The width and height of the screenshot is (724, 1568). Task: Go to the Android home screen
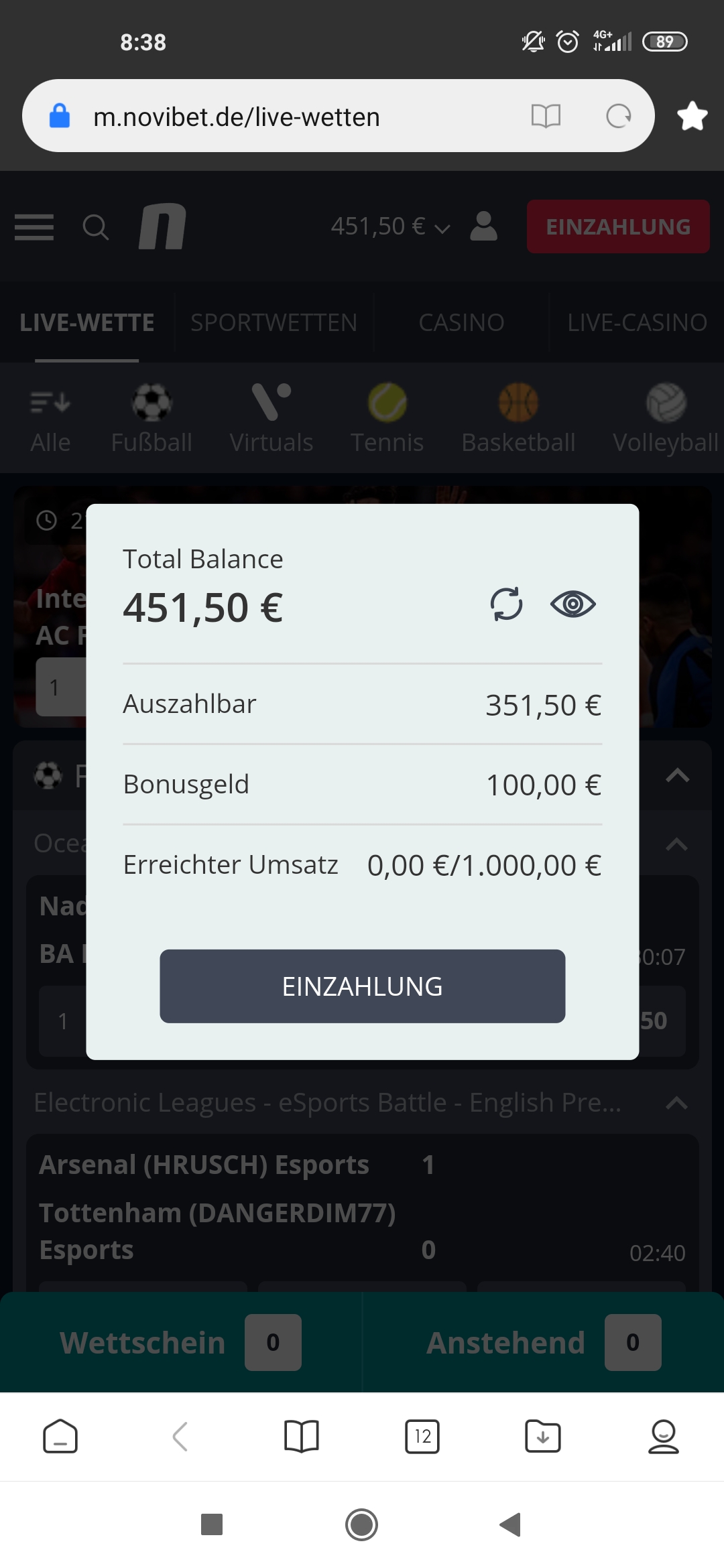(x=361, y=1524)
